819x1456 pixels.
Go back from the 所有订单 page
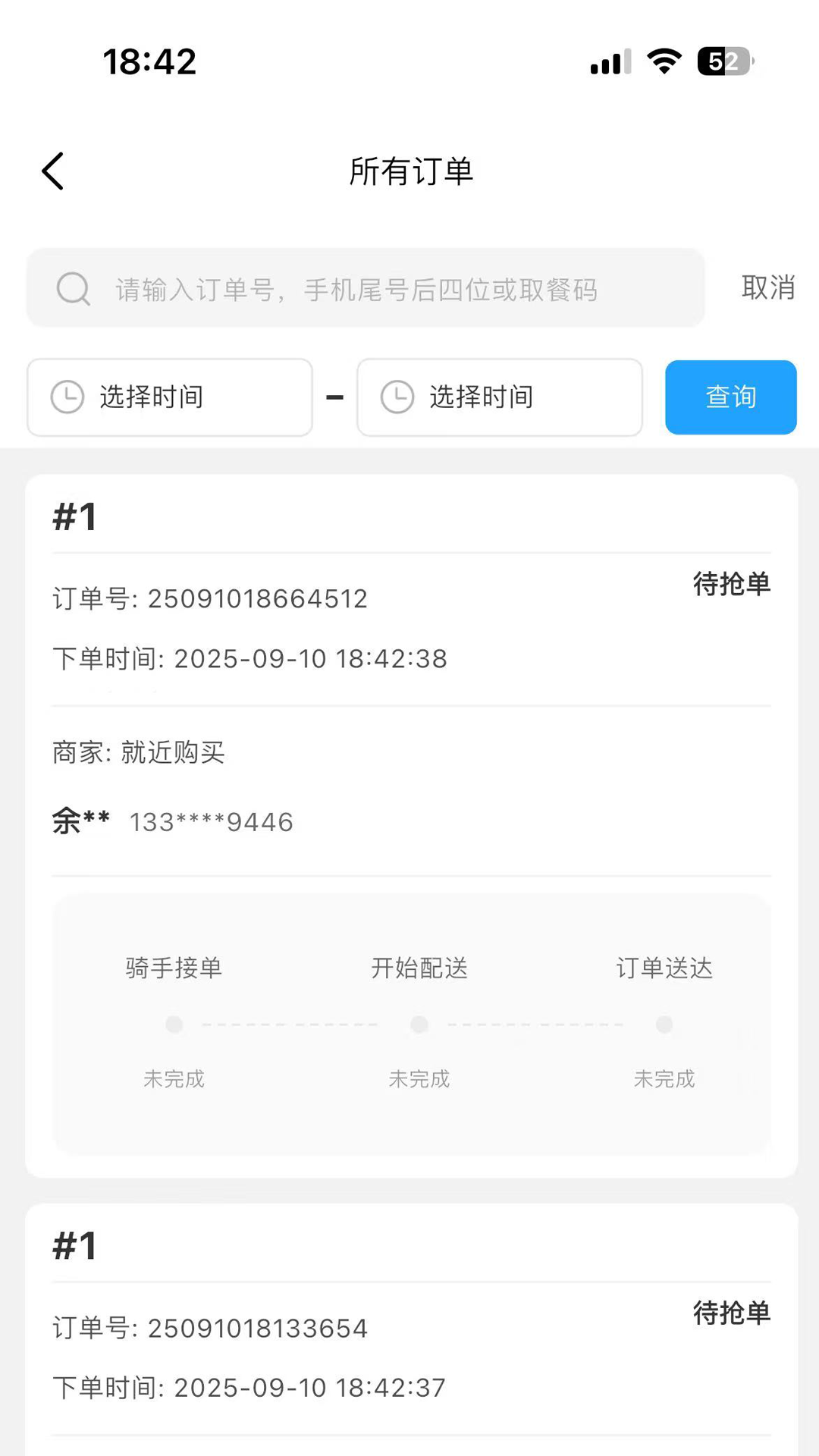(x=53, y=171)
